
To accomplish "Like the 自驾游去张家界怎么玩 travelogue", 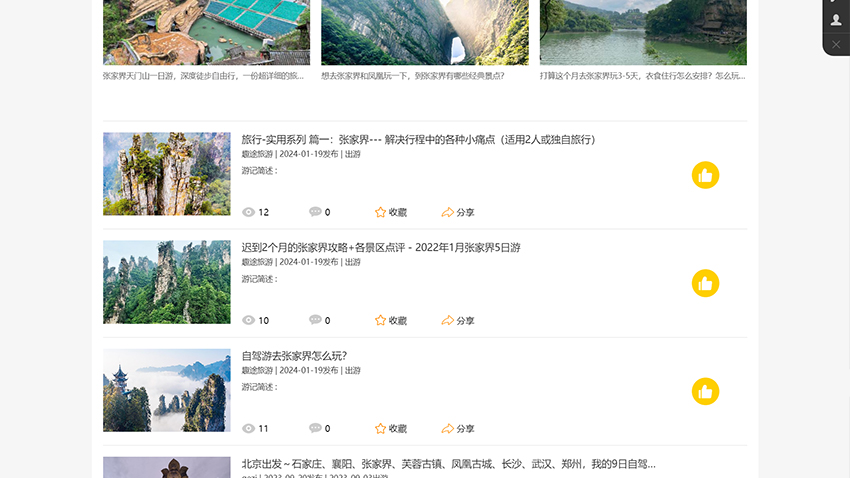I will point(705,391).
